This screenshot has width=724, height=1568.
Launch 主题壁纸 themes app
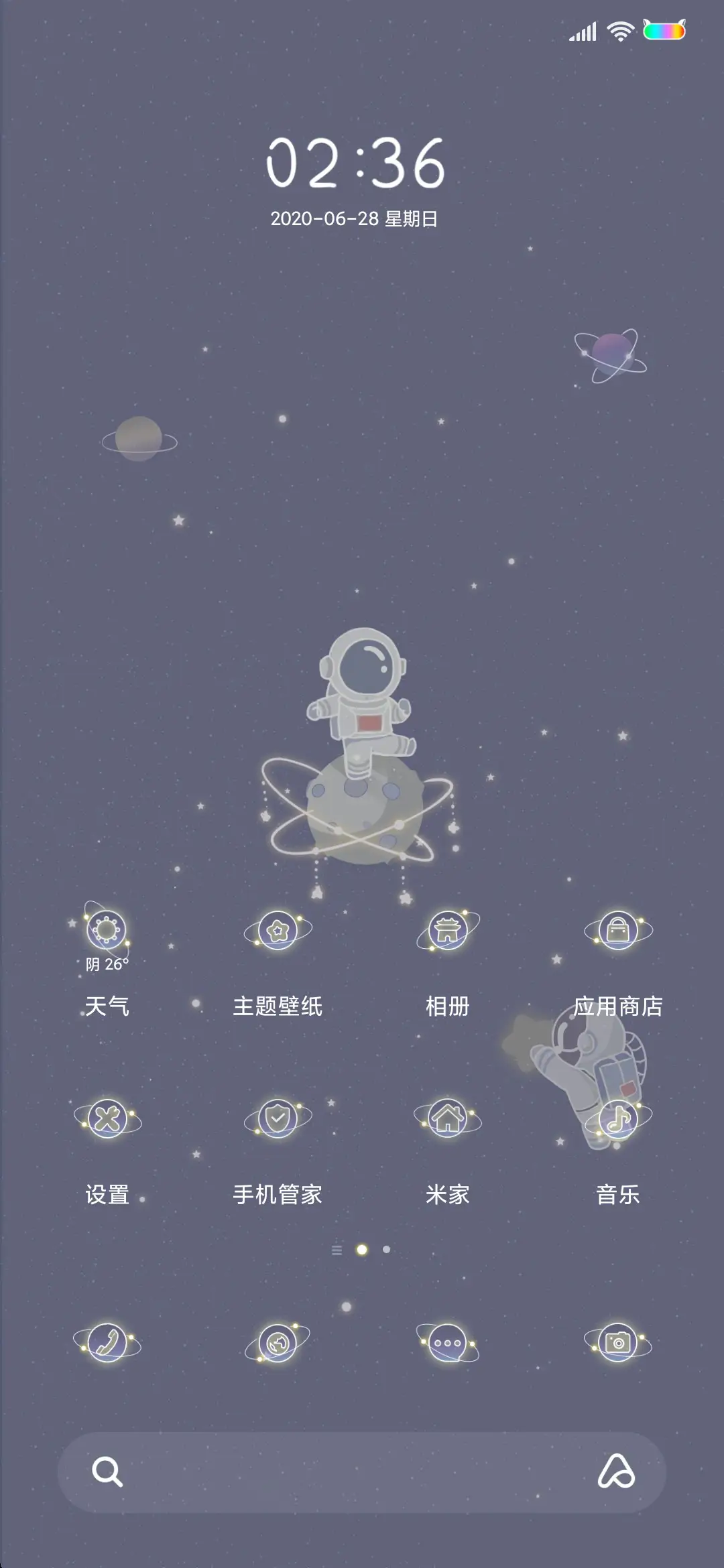pyautogui.click(x=278, y=931)
